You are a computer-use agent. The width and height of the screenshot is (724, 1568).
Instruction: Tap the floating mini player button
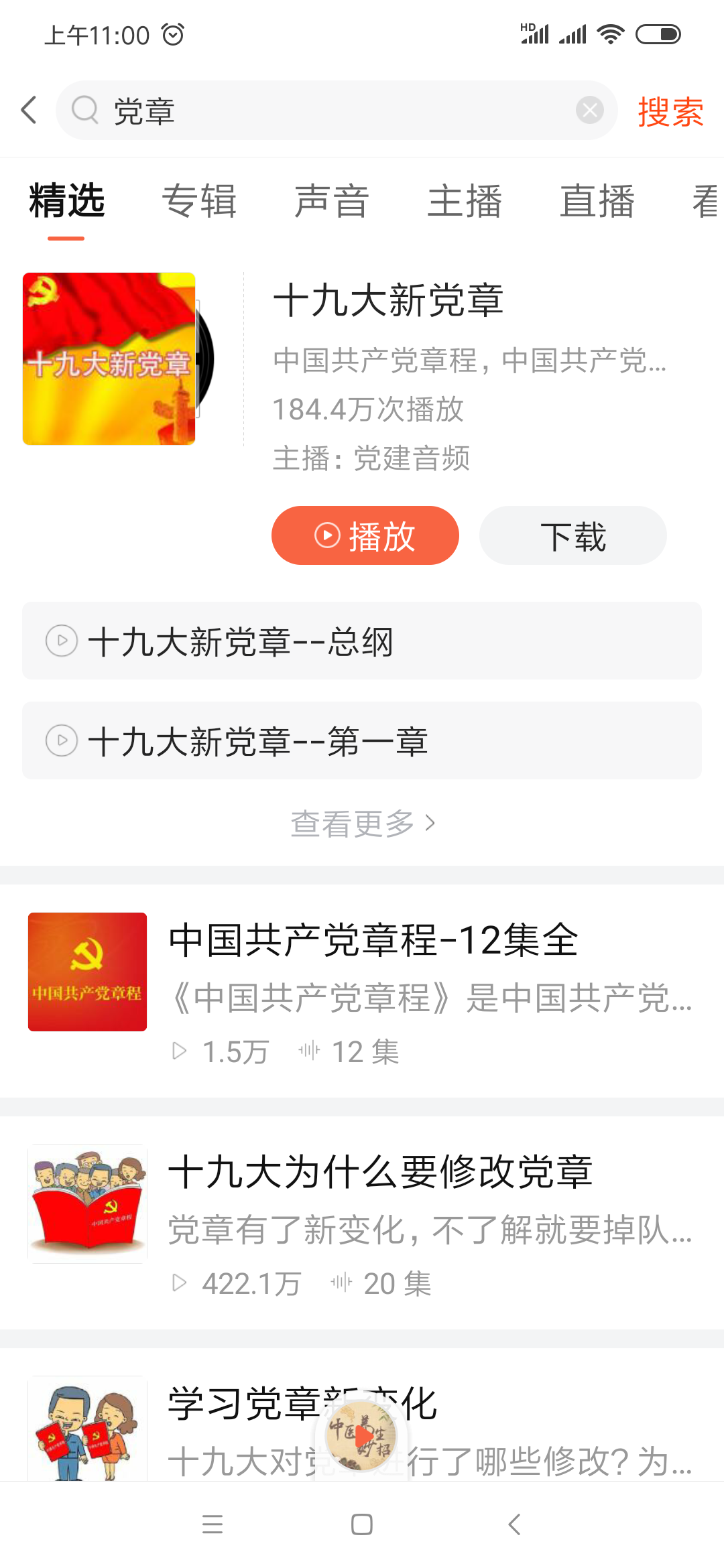[x=361, y=1436]
